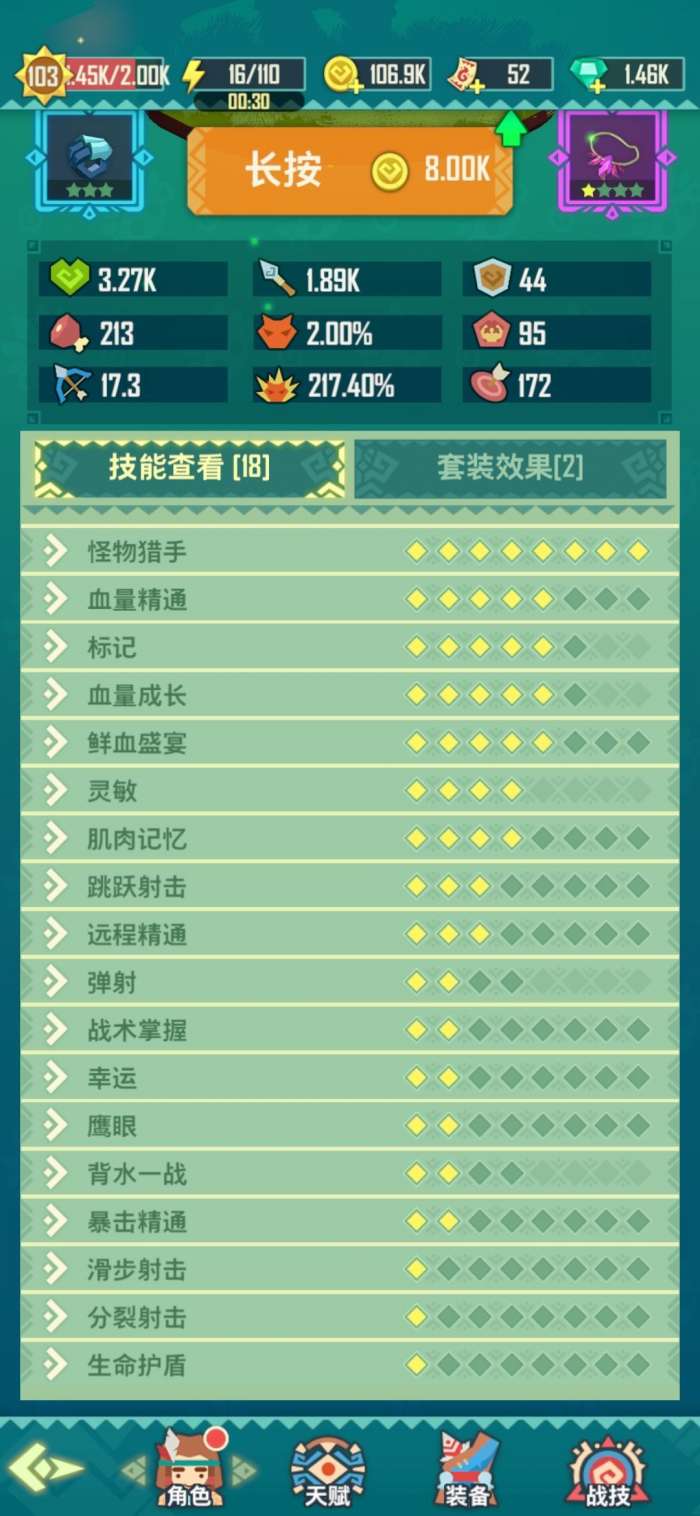700x1516 pixels.
Task: Open the 弹射 skill row
Action: coord(349,982)
